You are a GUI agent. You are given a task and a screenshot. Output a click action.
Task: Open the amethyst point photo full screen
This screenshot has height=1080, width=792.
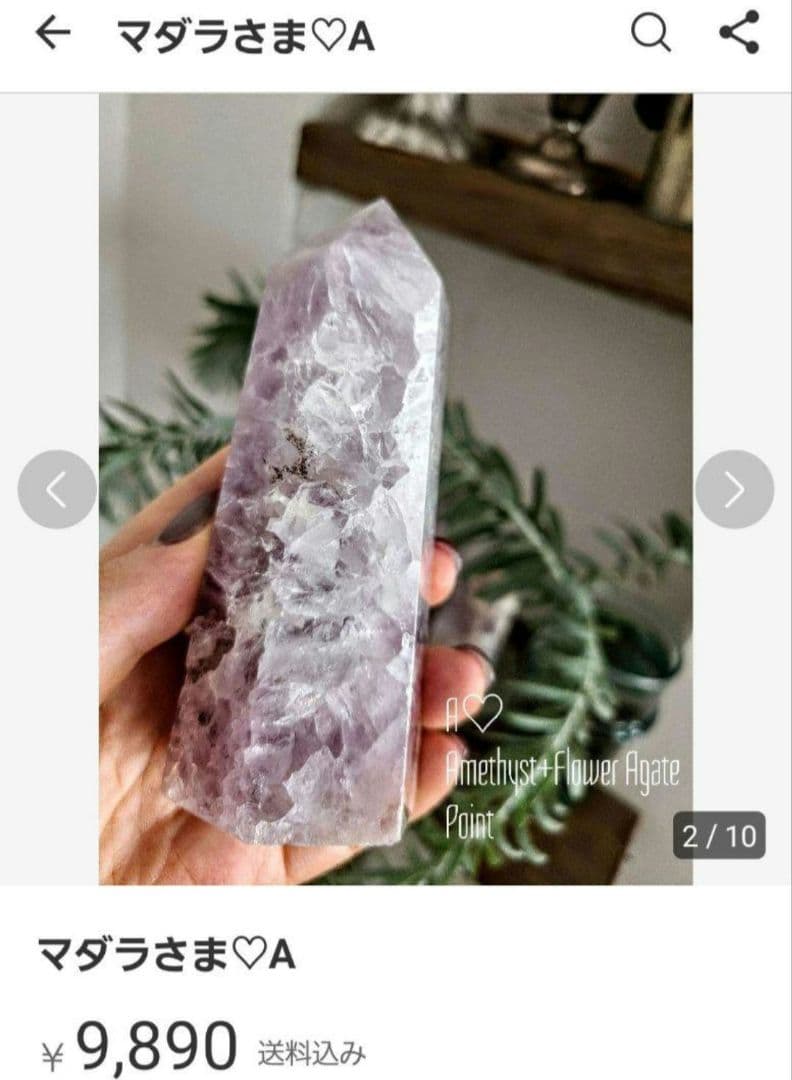[x=395, y=489]
